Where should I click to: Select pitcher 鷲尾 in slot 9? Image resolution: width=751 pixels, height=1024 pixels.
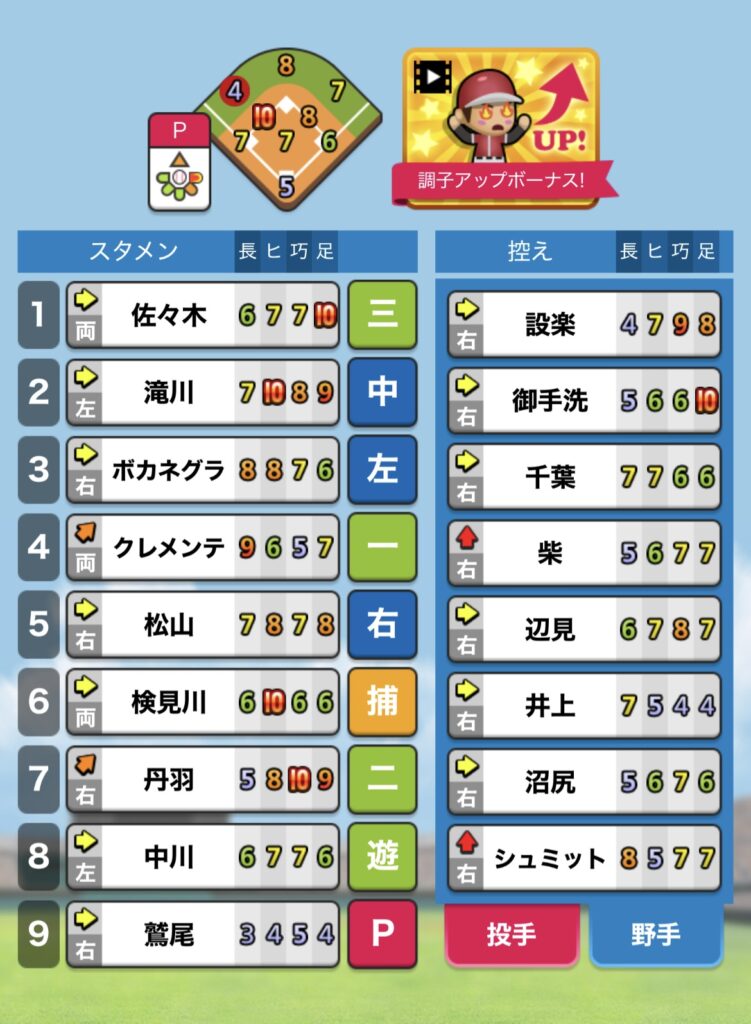(x=203, y=935)
